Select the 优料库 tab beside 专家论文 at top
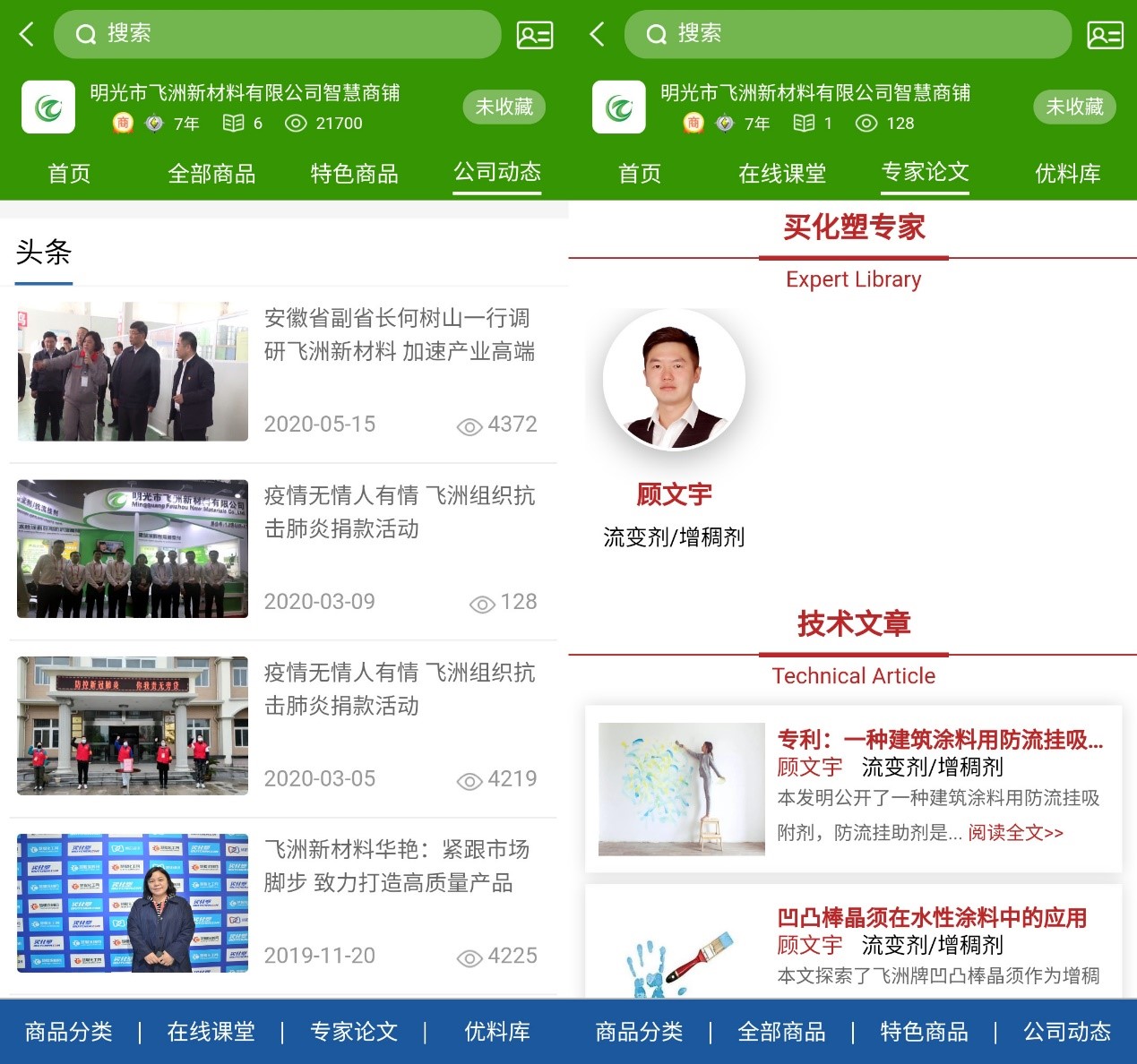This screenshot has width=1137, height=1064. (x=1067, y=174)
